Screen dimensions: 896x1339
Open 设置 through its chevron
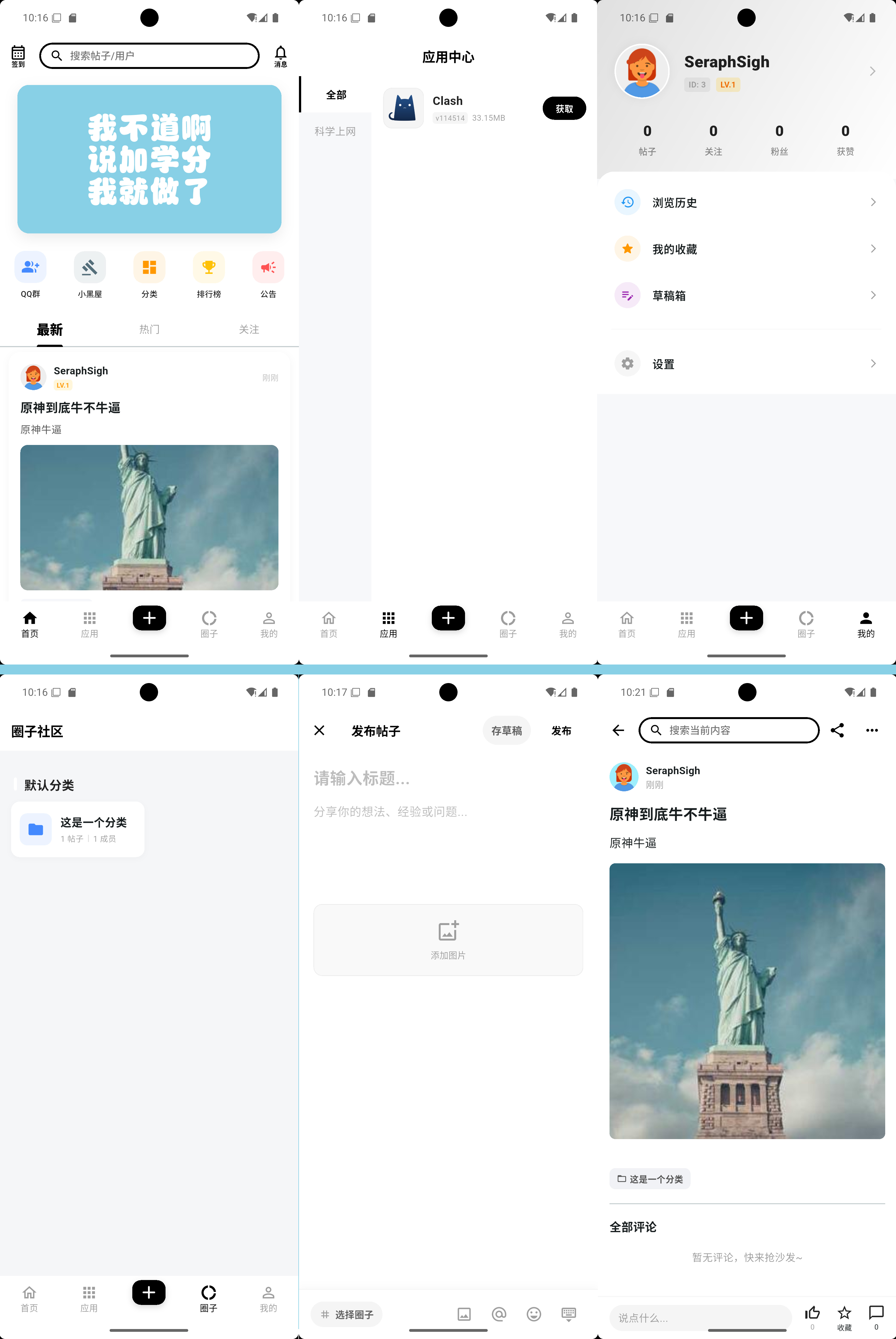(872, 364)
